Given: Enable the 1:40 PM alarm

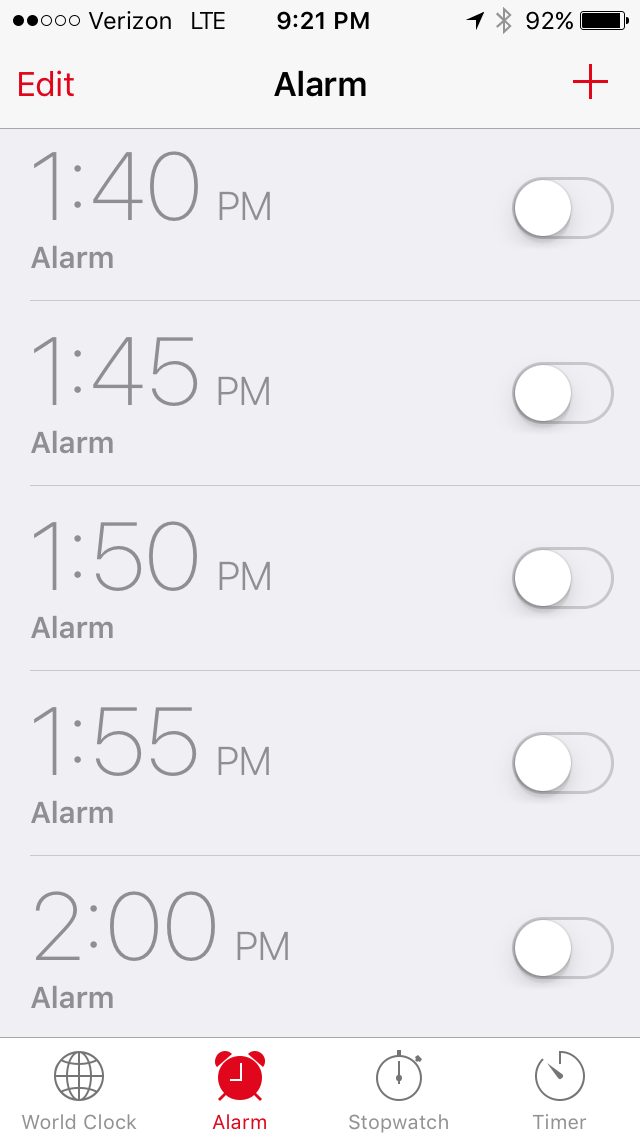Looking at the screenshot, I should [562, 208].
